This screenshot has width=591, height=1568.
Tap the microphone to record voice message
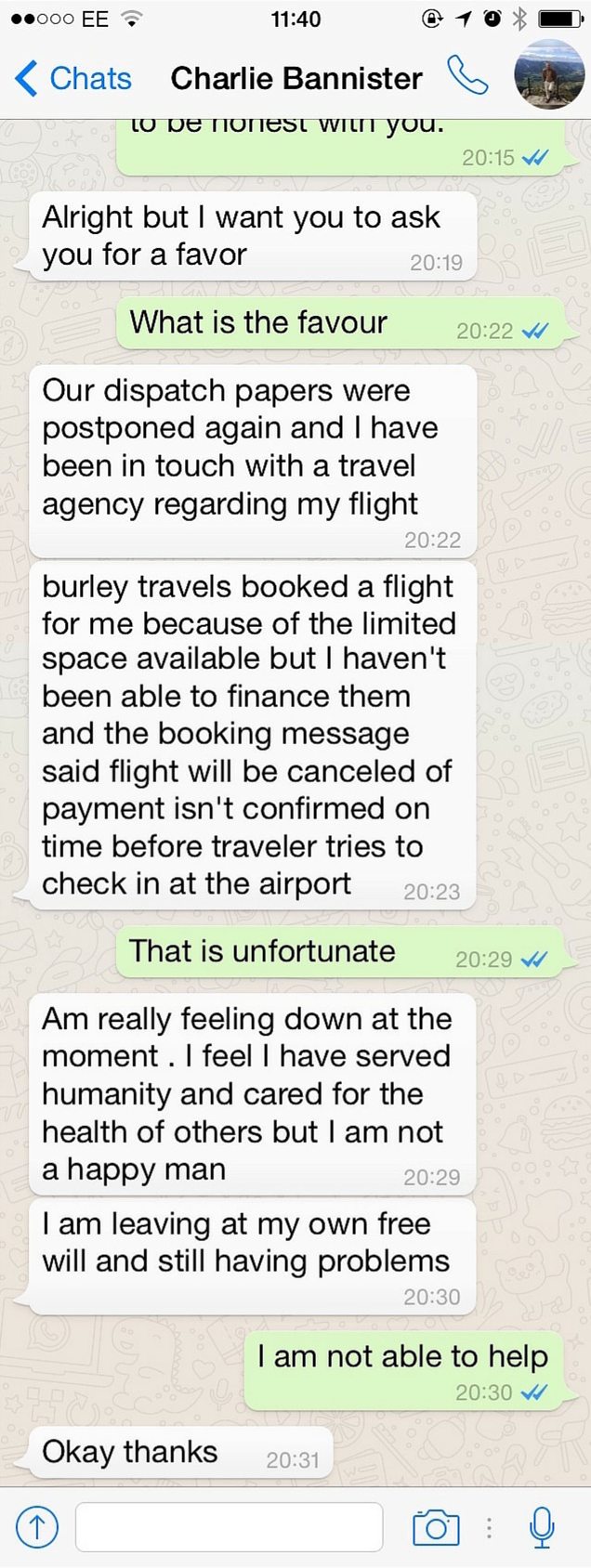(542, 1526)
